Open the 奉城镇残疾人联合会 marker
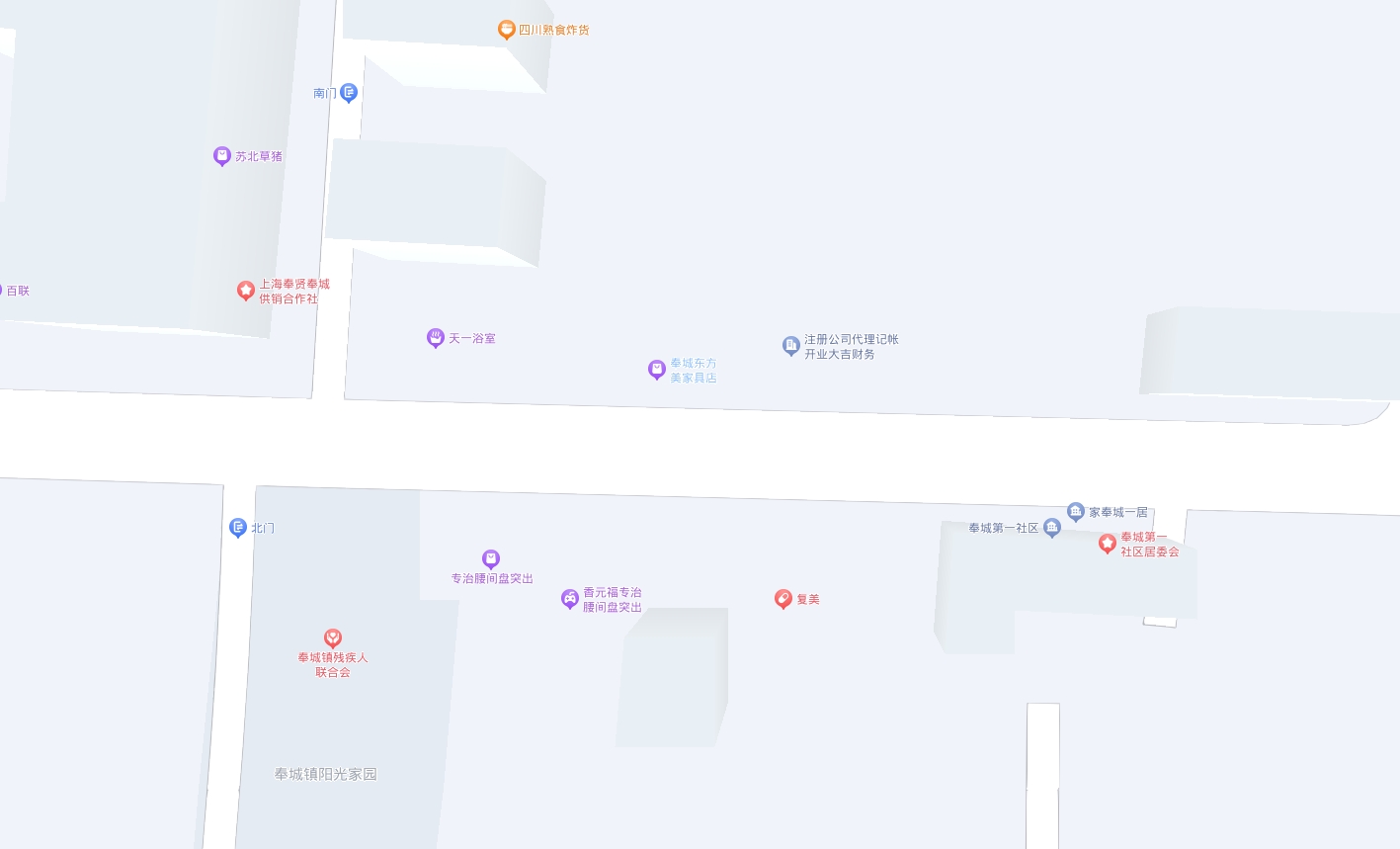Image resolution: width=1400 pixels, height=849 pixels. pyautogui.click(x=333, y=638)
